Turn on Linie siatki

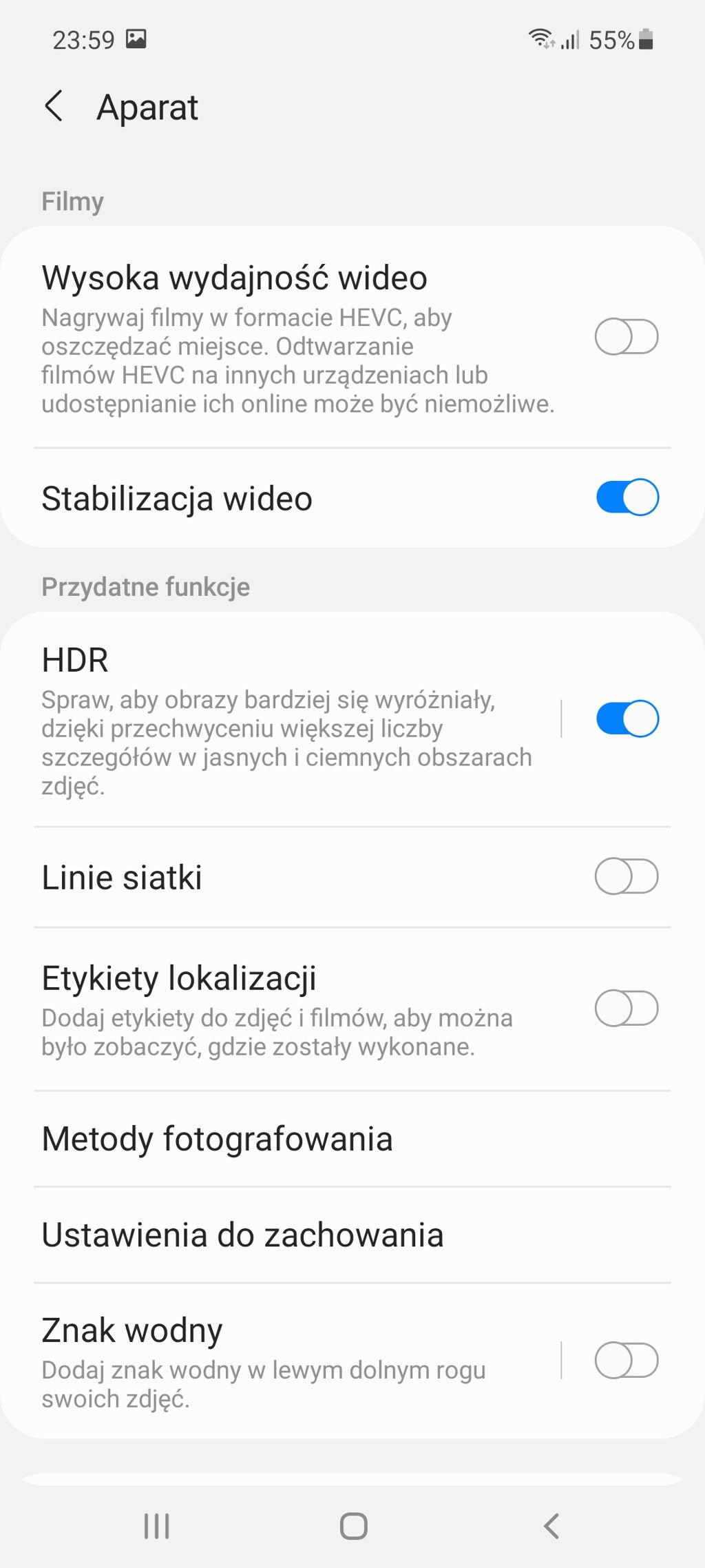[x=626, y=876]
